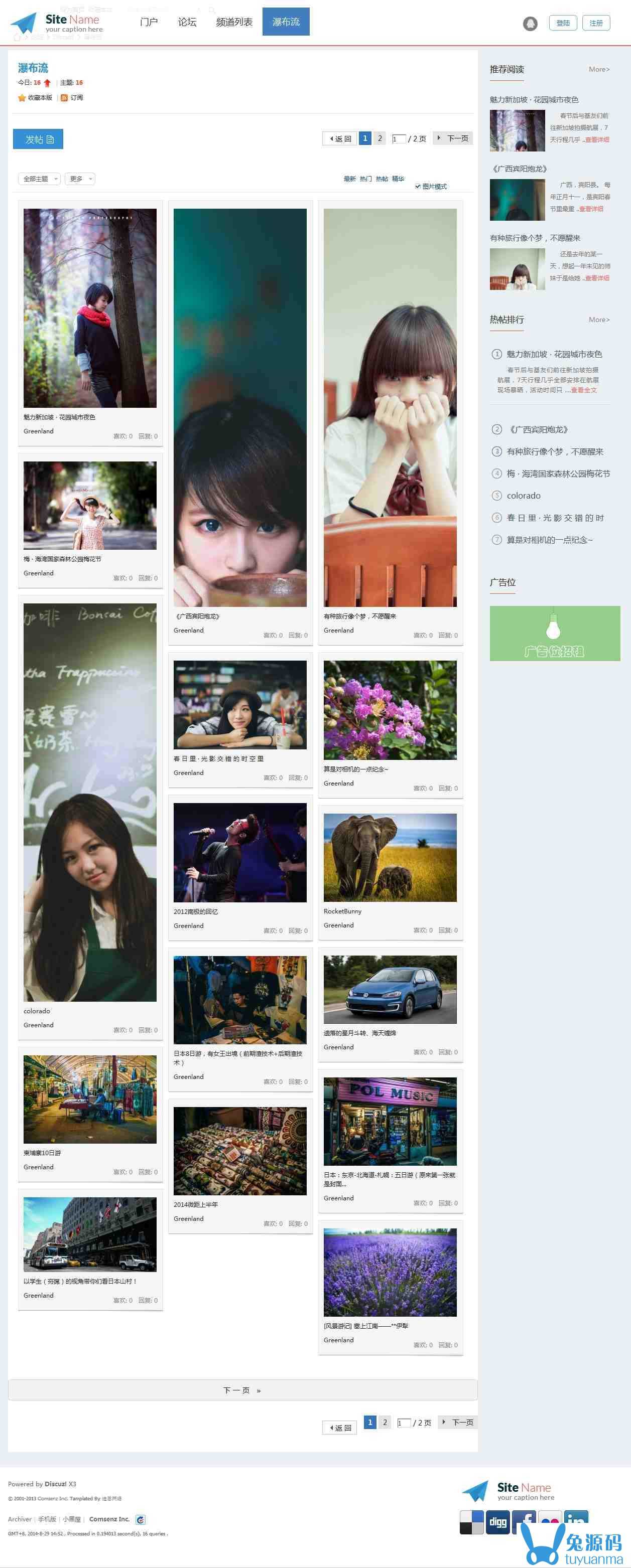Screen dimensions: 631x1568
Task: Open the 2012南极的回忆 post card
Action: tap(239, 852)
